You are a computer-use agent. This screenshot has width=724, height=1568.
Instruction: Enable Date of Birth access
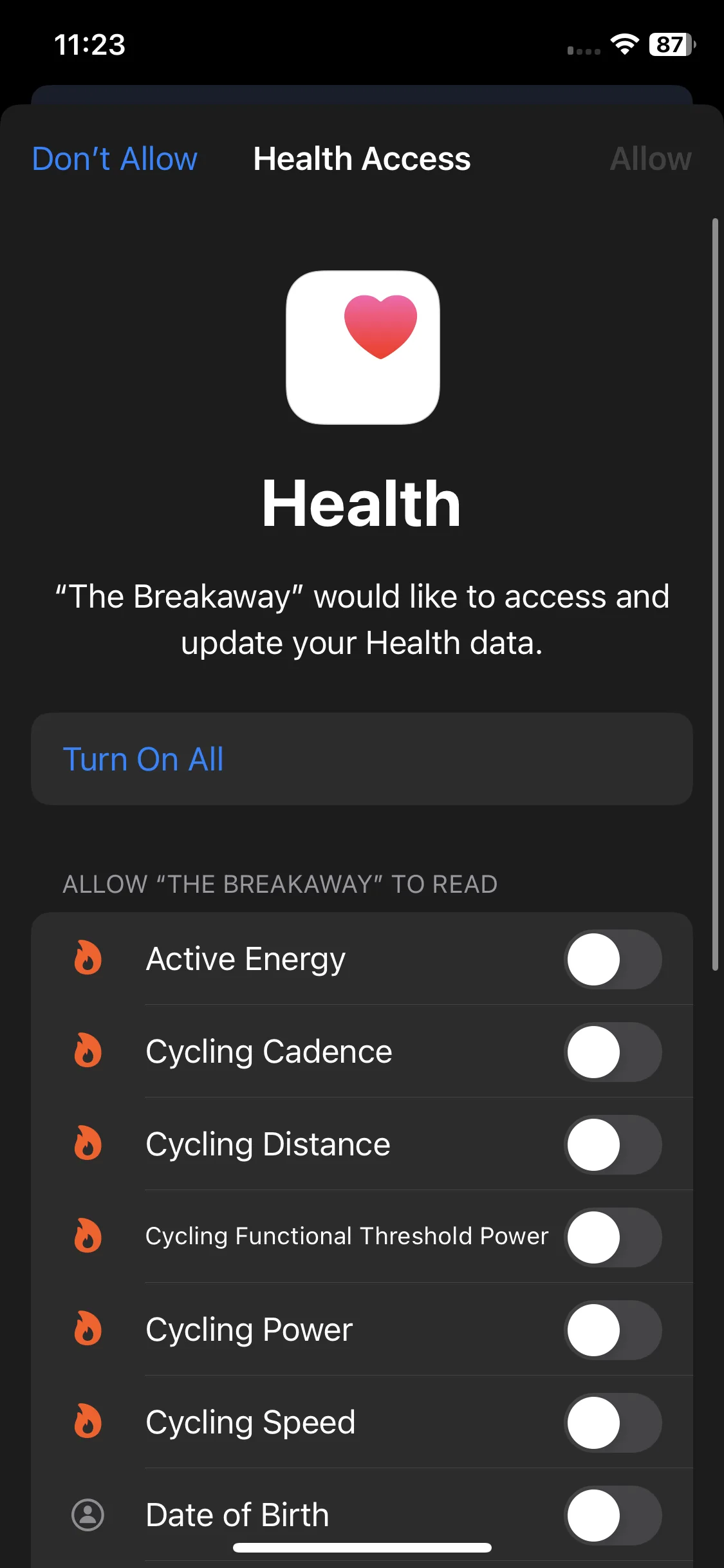[x=612, y=1515]
